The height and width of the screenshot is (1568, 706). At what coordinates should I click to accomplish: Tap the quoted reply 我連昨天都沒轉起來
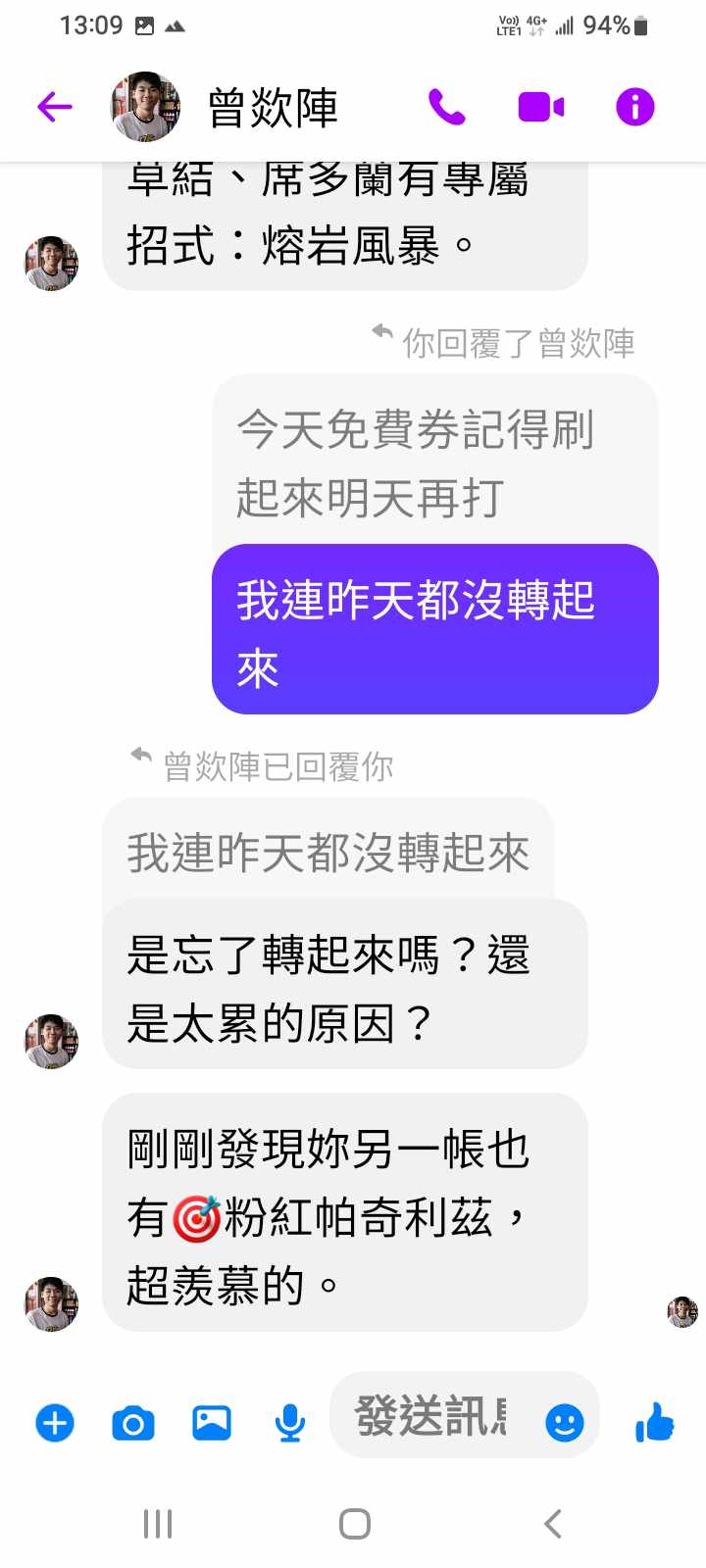click(x=328, y=852)
